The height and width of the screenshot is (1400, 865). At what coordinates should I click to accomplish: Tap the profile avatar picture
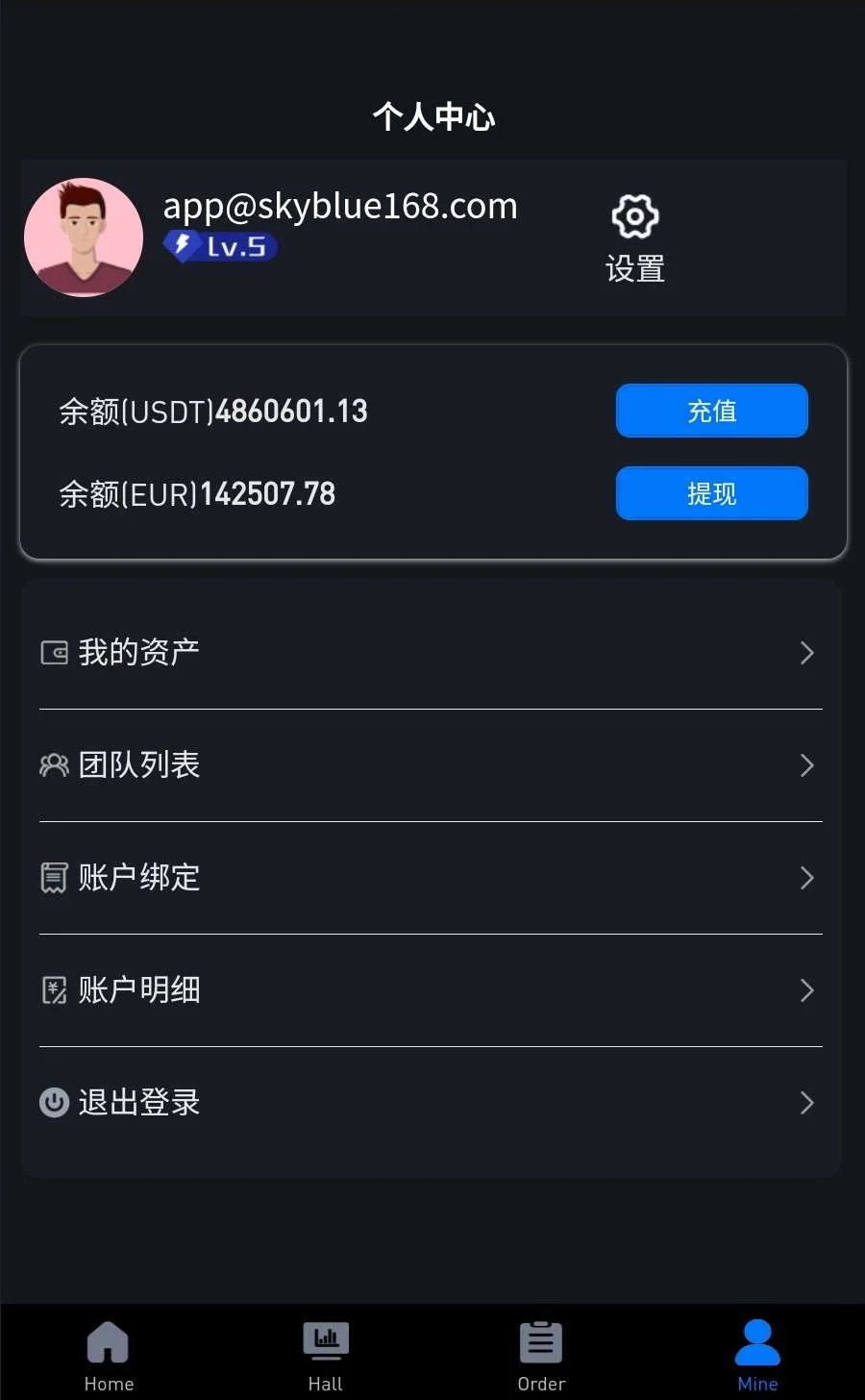click(84, 237)
